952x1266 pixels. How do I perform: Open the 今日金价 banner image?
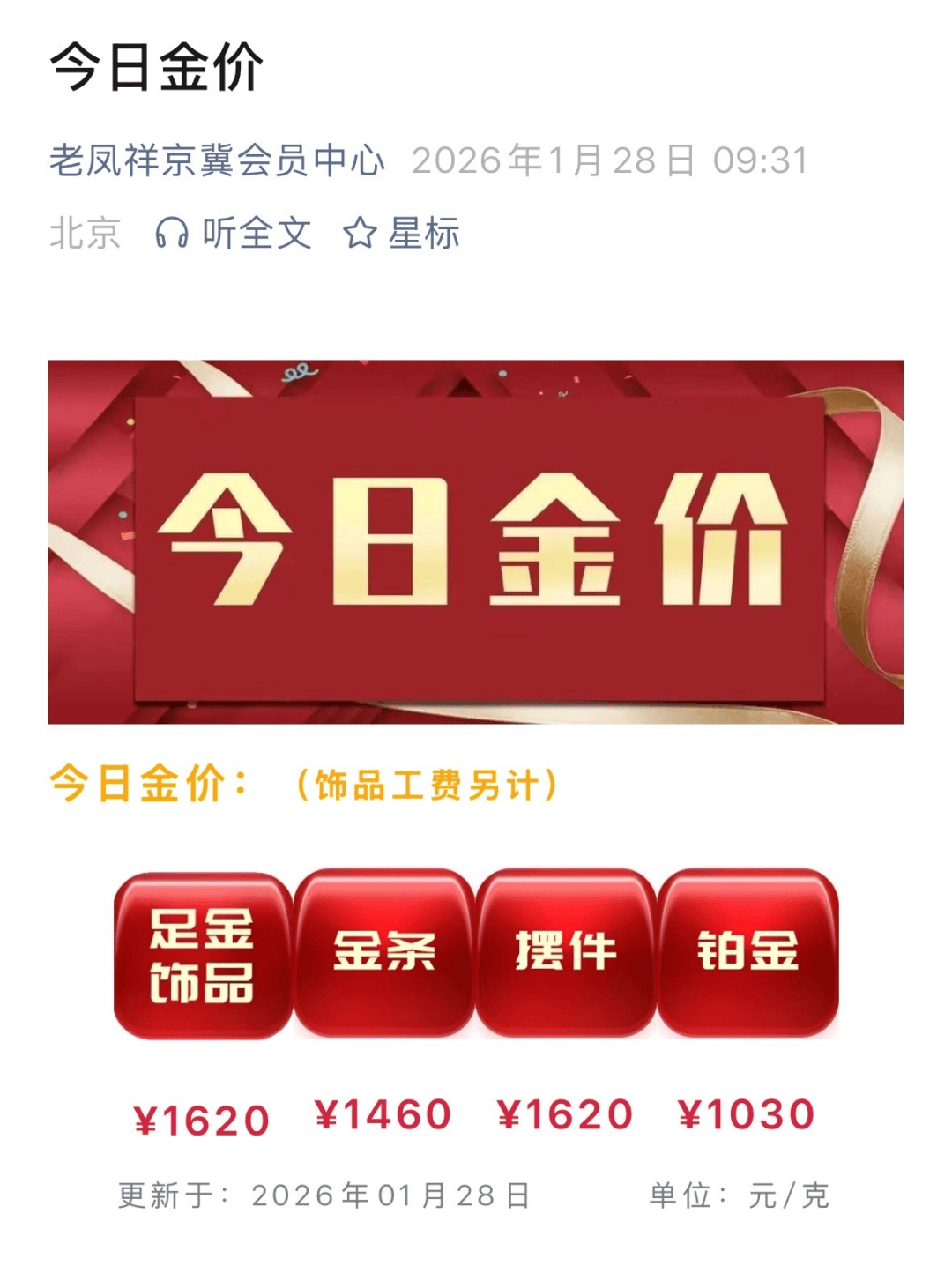476,541
